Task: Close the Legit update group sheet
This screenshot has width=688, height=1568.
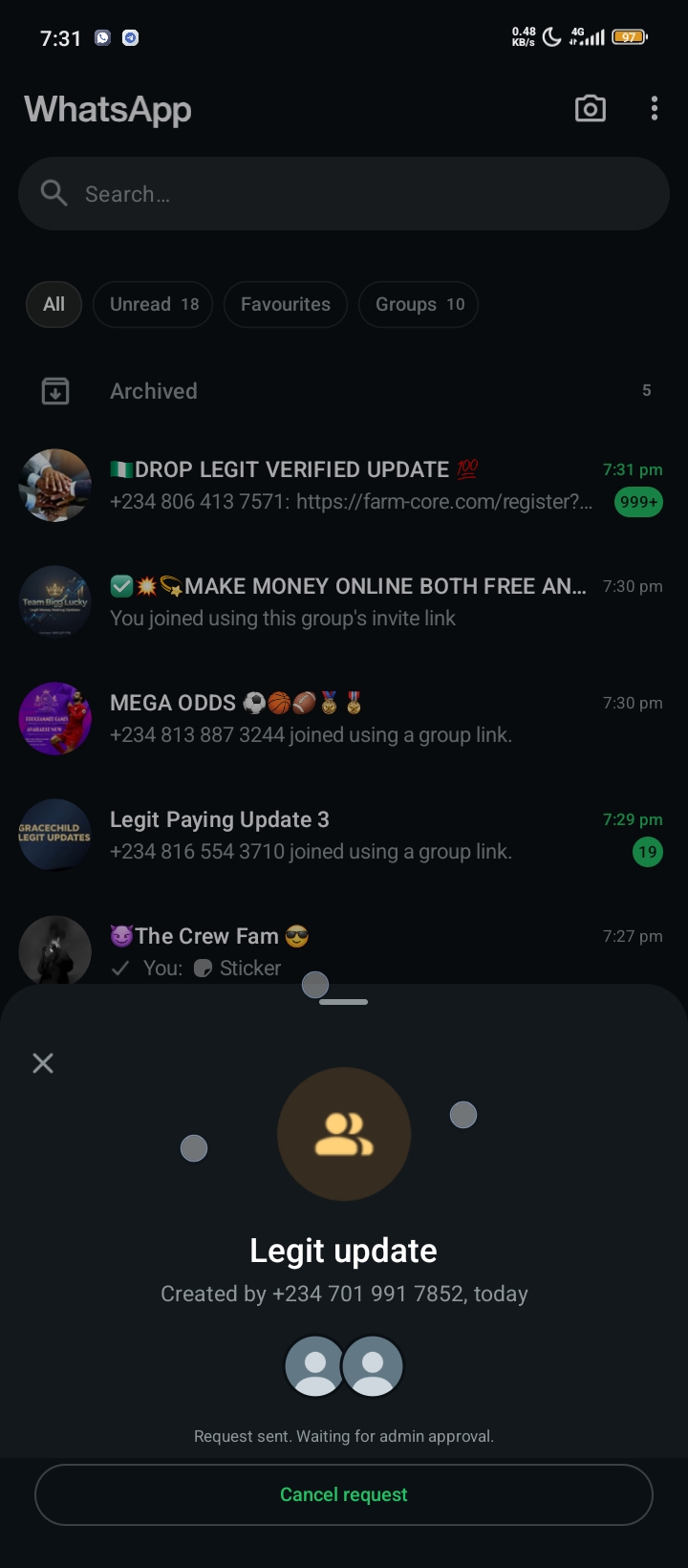Action: [43, 1063]
